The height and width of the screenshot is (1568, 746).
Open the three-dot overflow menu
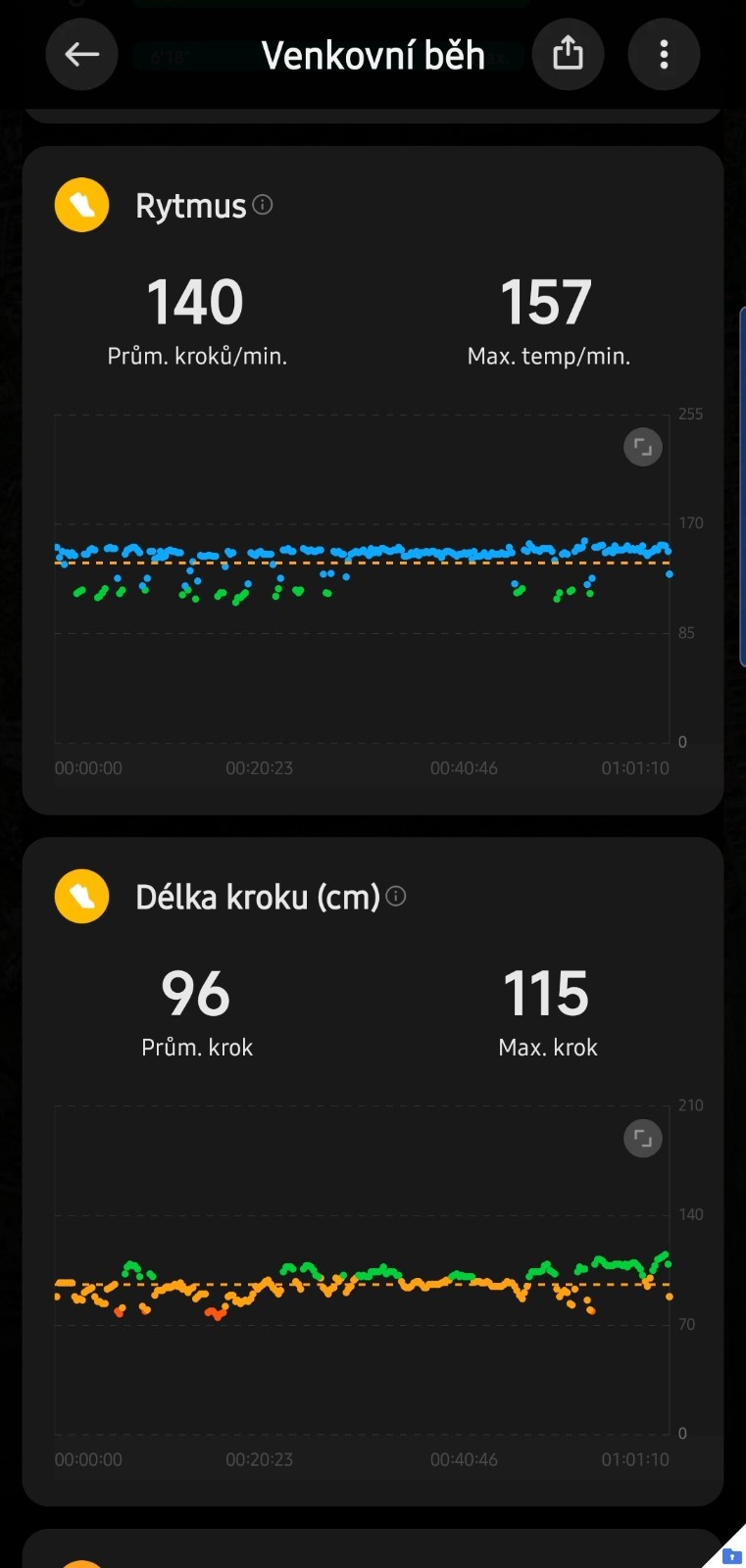(x=664, y=55)
